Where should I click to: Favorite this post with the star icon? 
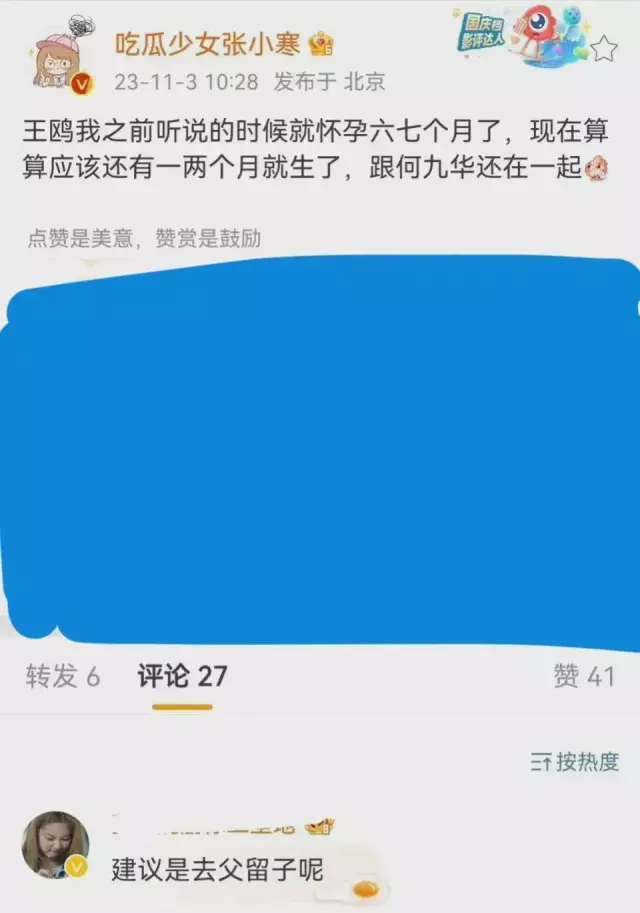(x=603, y=48)
